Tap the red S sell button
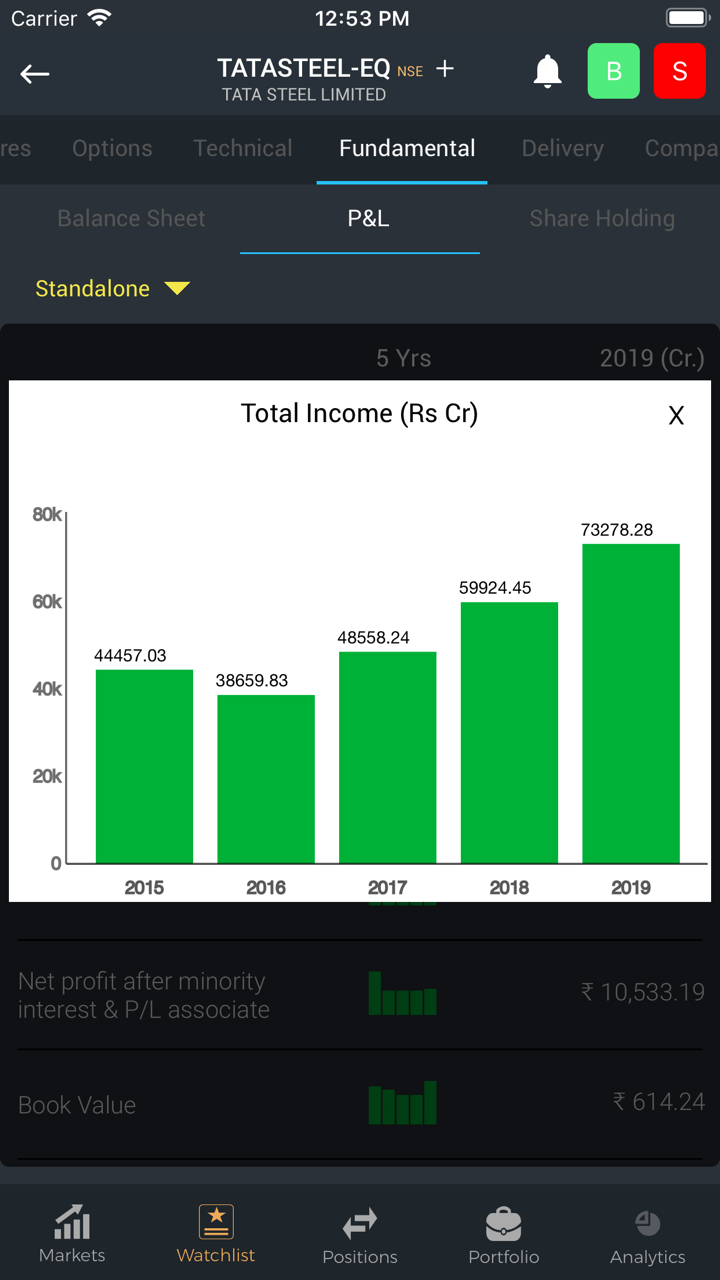Viewport: 720px width, 1280px height. (679, 71)
